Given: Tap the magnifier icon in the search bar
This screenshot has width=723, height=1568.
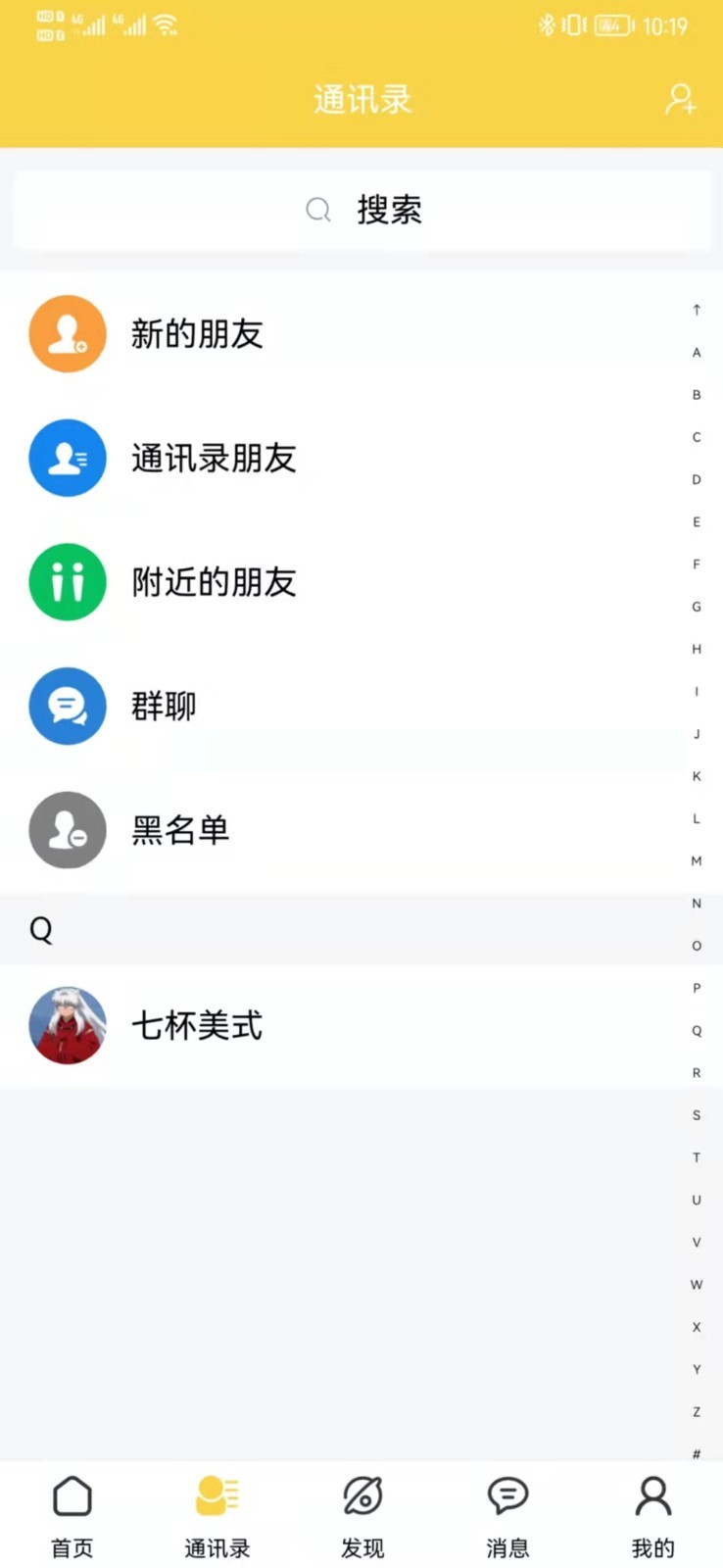Looking at the screenshot, I should pyautogui.click(x=317, y=210).
